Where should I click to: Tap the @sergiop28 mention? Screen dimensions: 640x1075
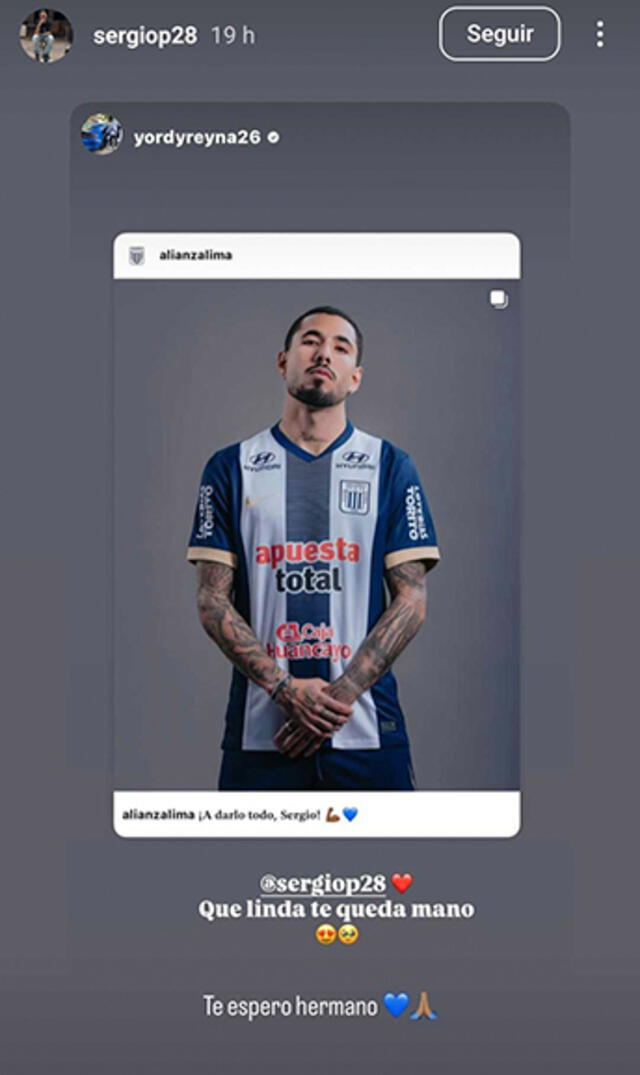click(322, 883)
